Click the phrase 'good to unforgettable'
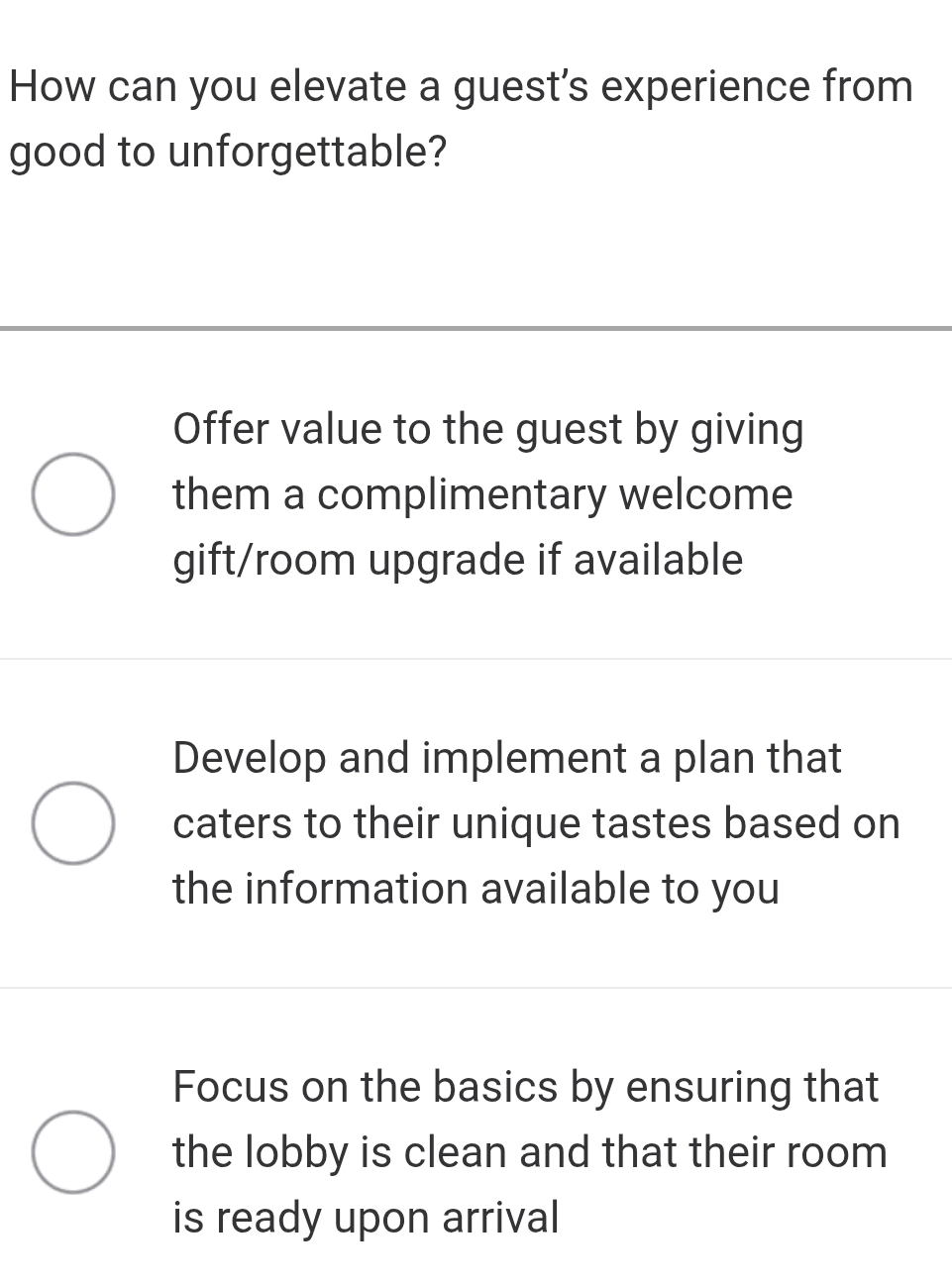 (x=227, y=153)
